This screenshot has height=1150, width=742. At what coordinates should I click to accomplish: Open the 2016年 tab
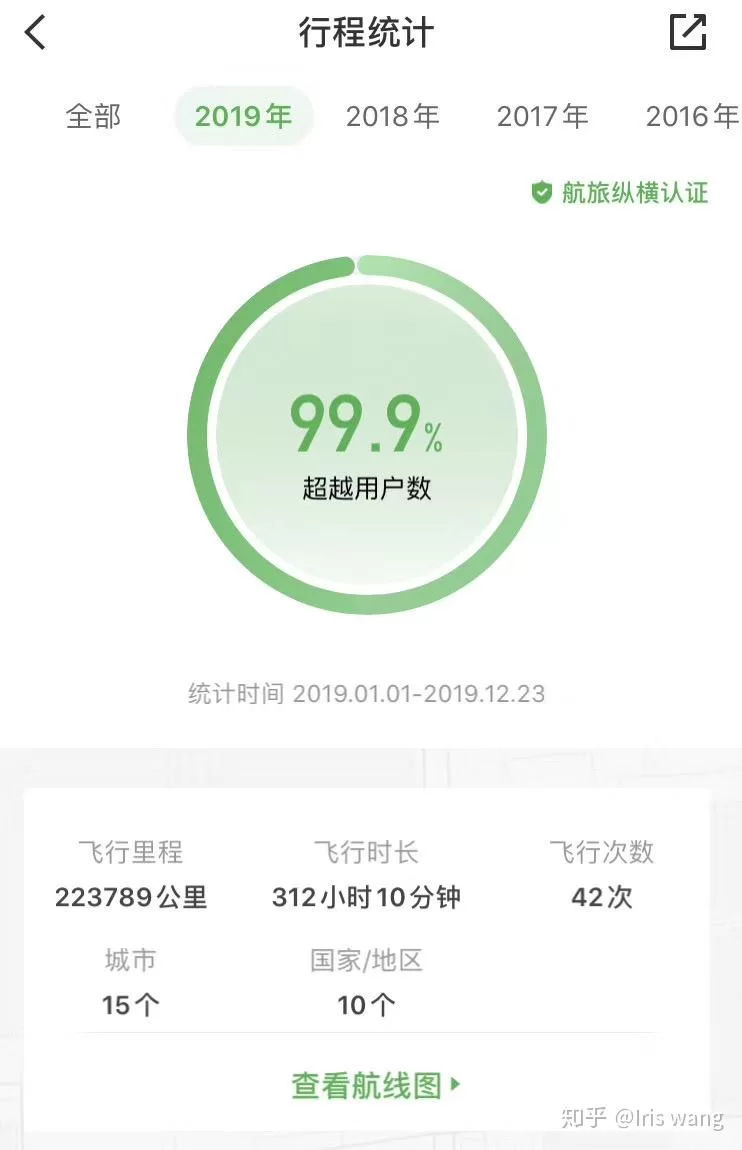[691, 116]
